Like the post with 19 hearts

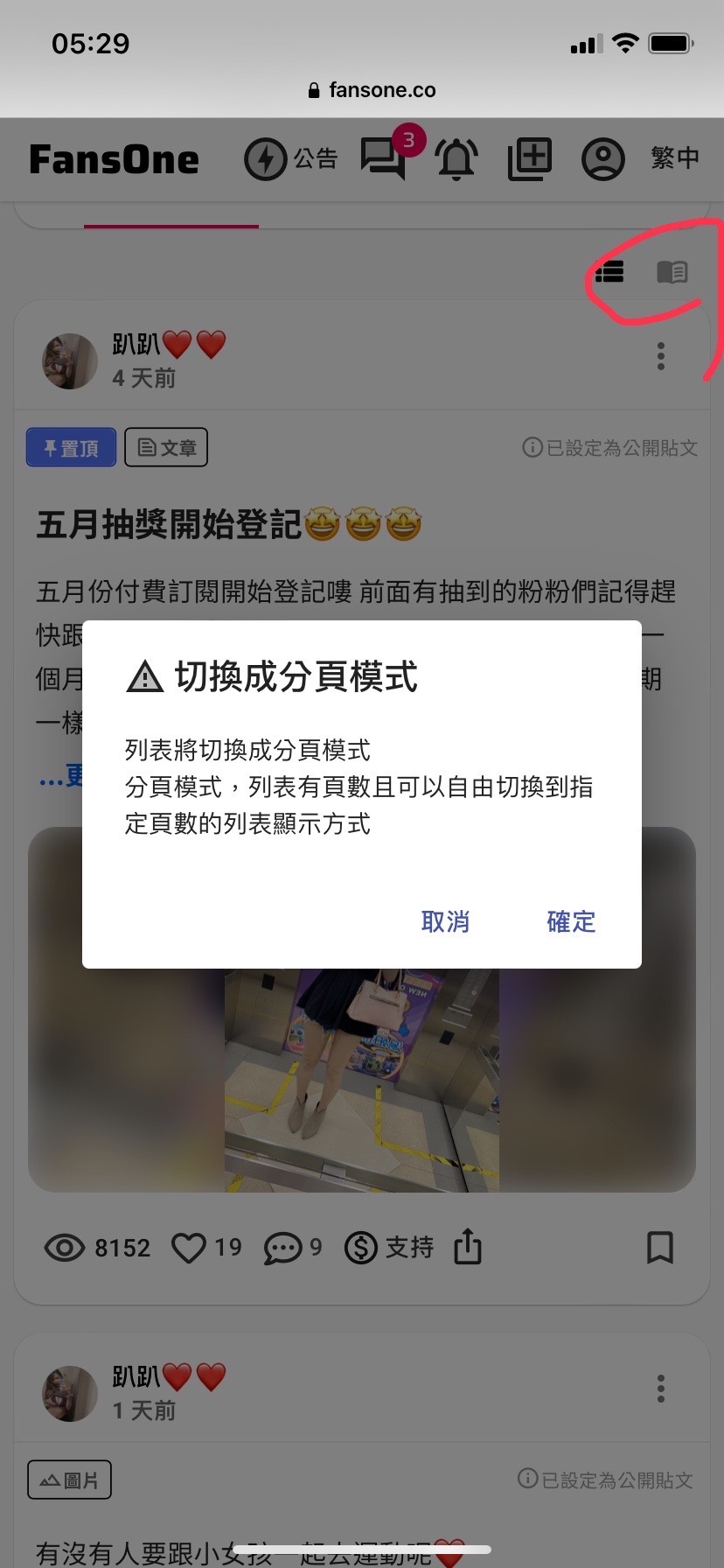[206, 1248]
